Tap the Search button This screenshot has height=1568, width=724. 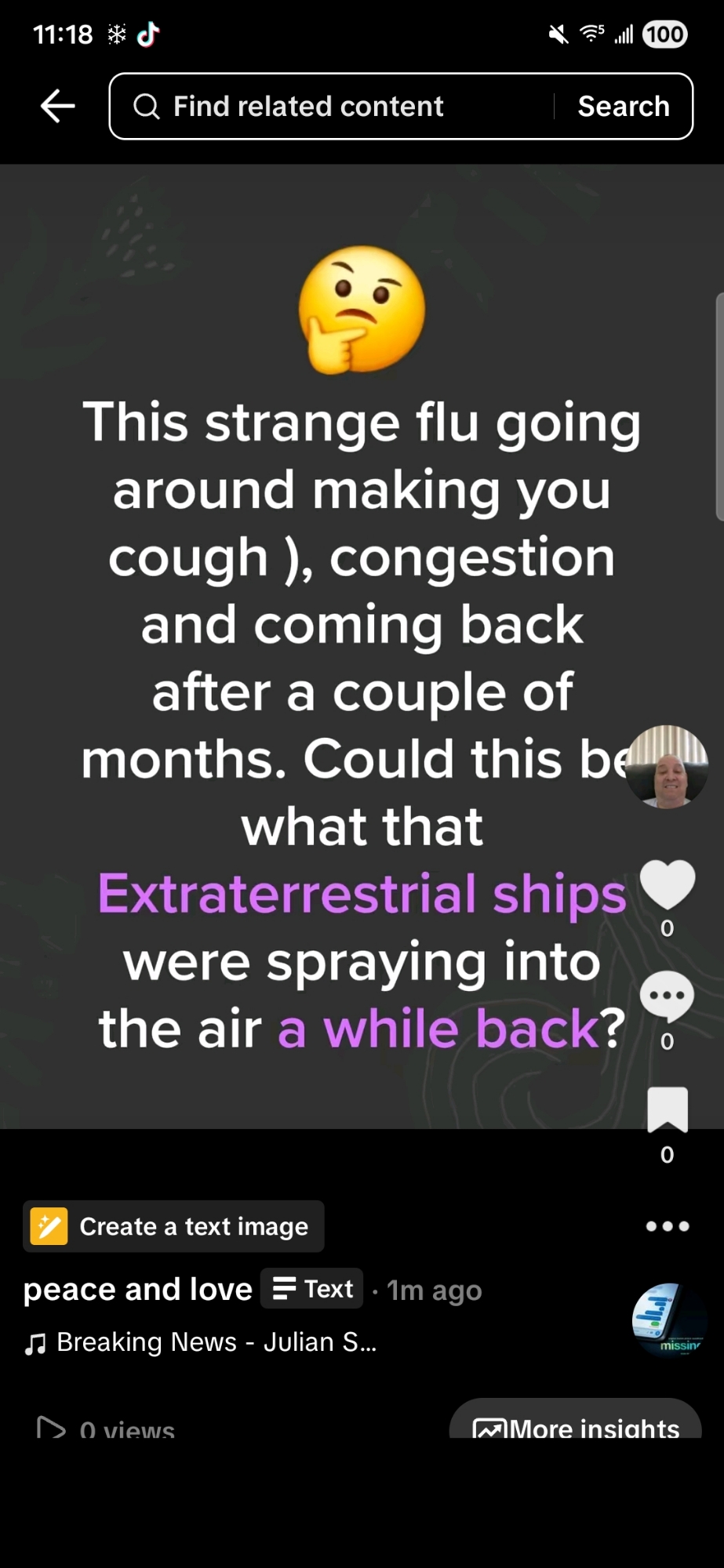click(624, 106)
